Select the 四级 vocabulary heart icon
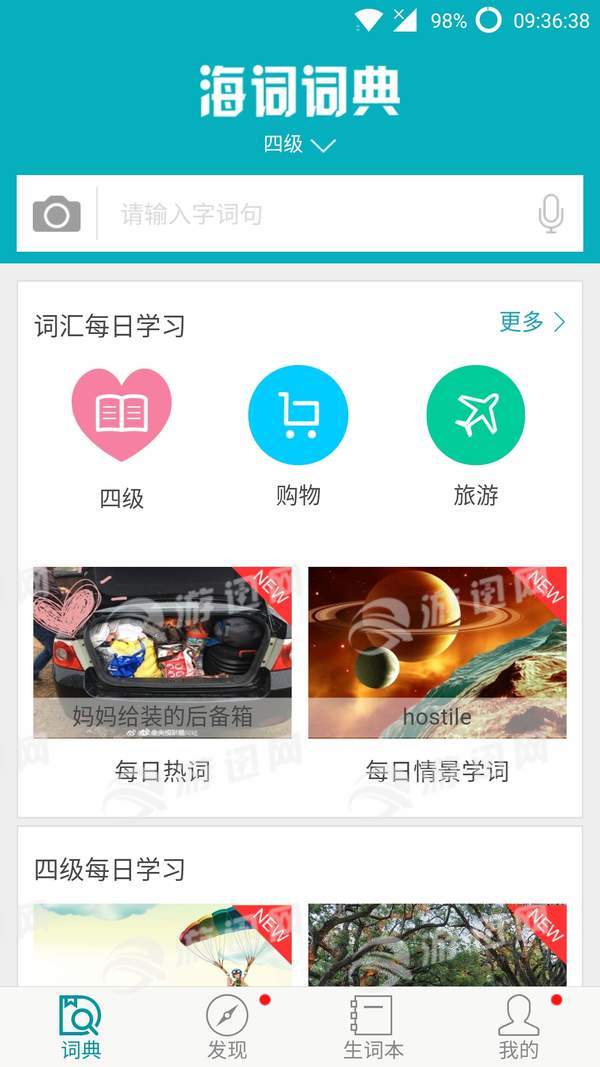This screenshot has height=1067, width=600. click(x=121, y=415)
